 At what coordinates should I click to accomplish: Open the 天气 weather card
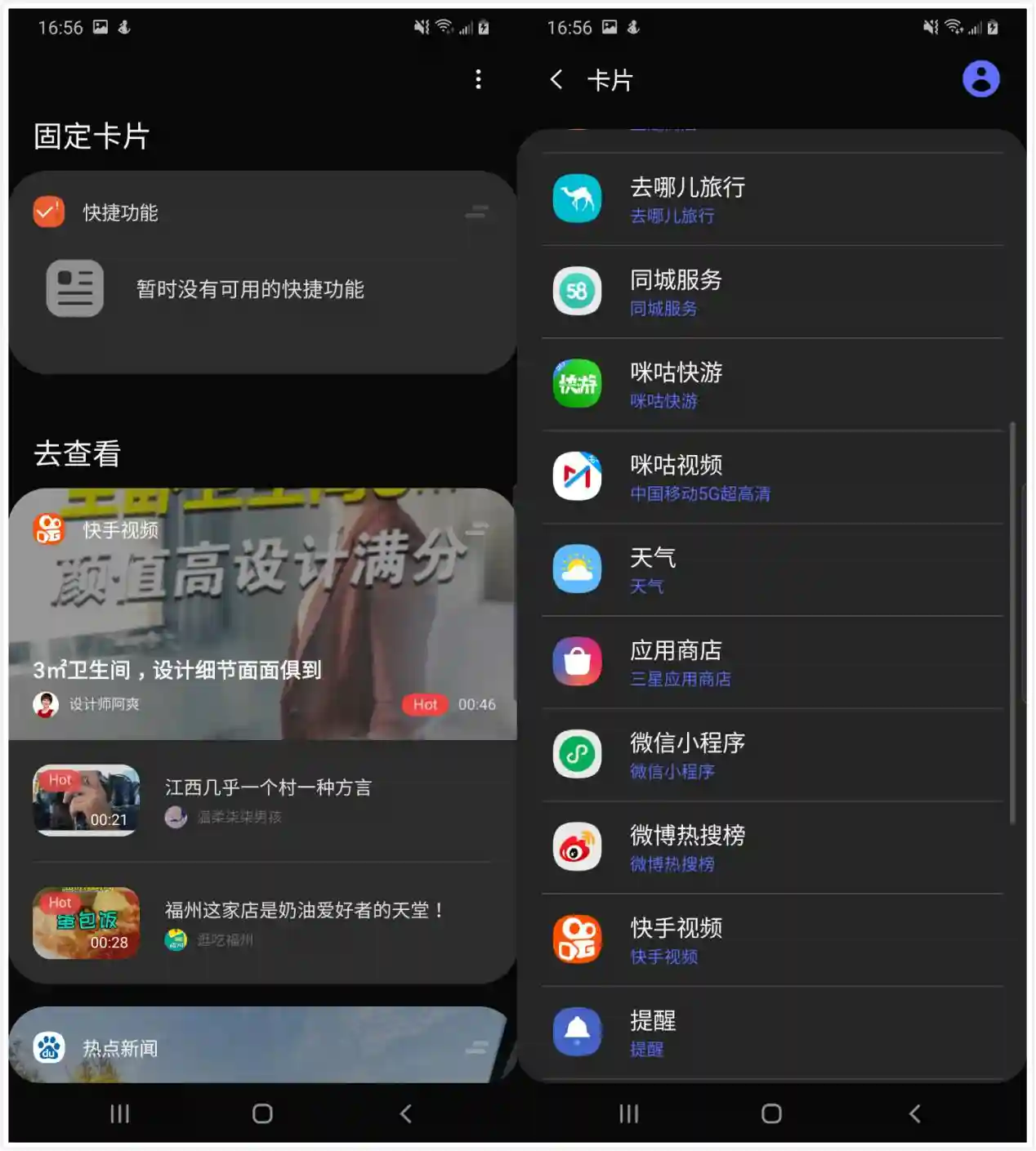tap(772, 569)
